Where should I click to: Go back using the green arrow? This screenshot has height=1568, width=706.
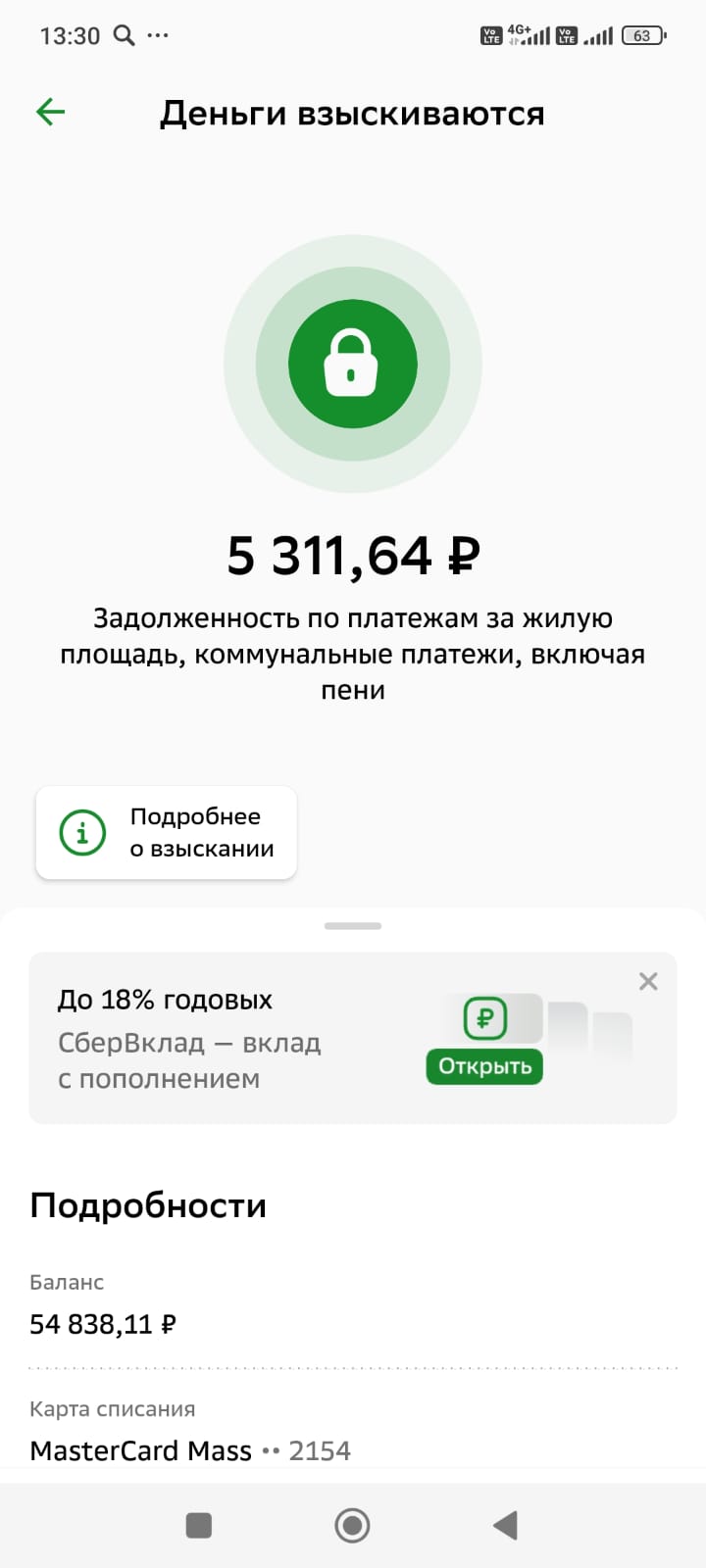[x=50, y=113]
